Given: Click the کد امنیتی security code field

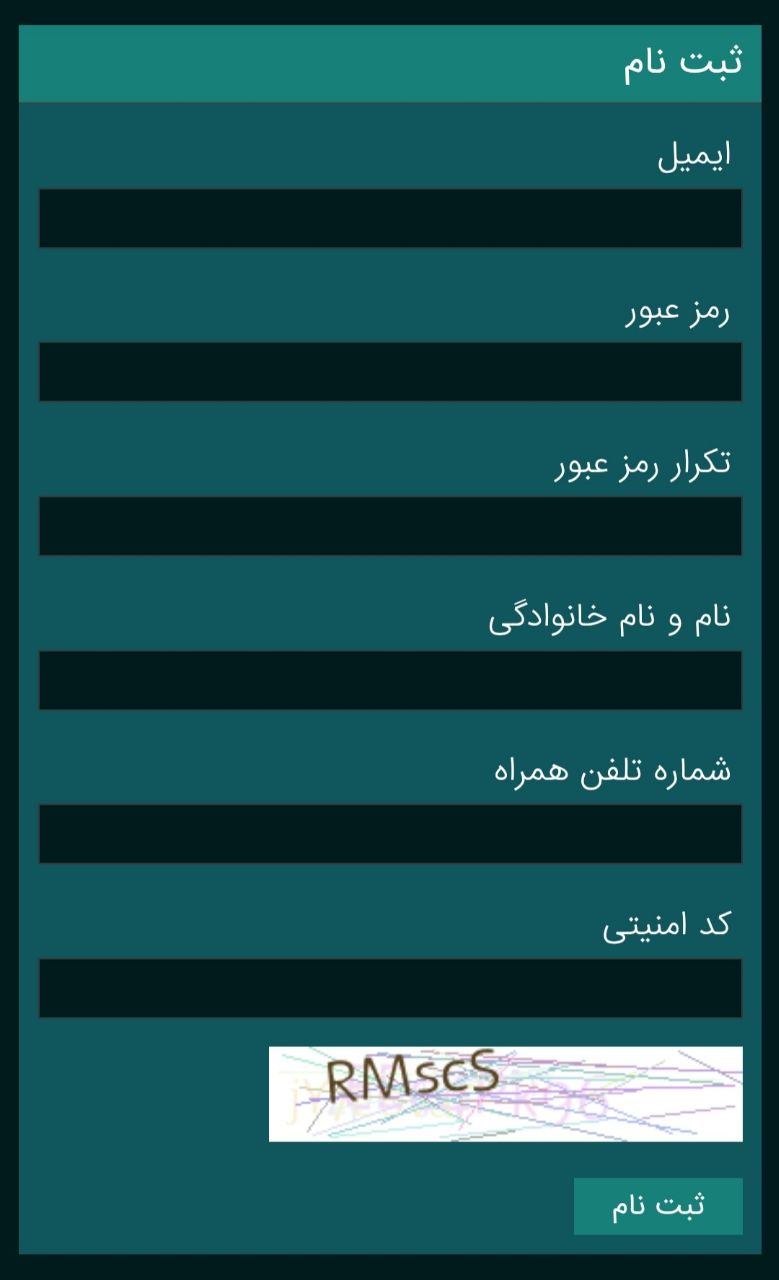Looking at the screenshot, I should 390,988.
